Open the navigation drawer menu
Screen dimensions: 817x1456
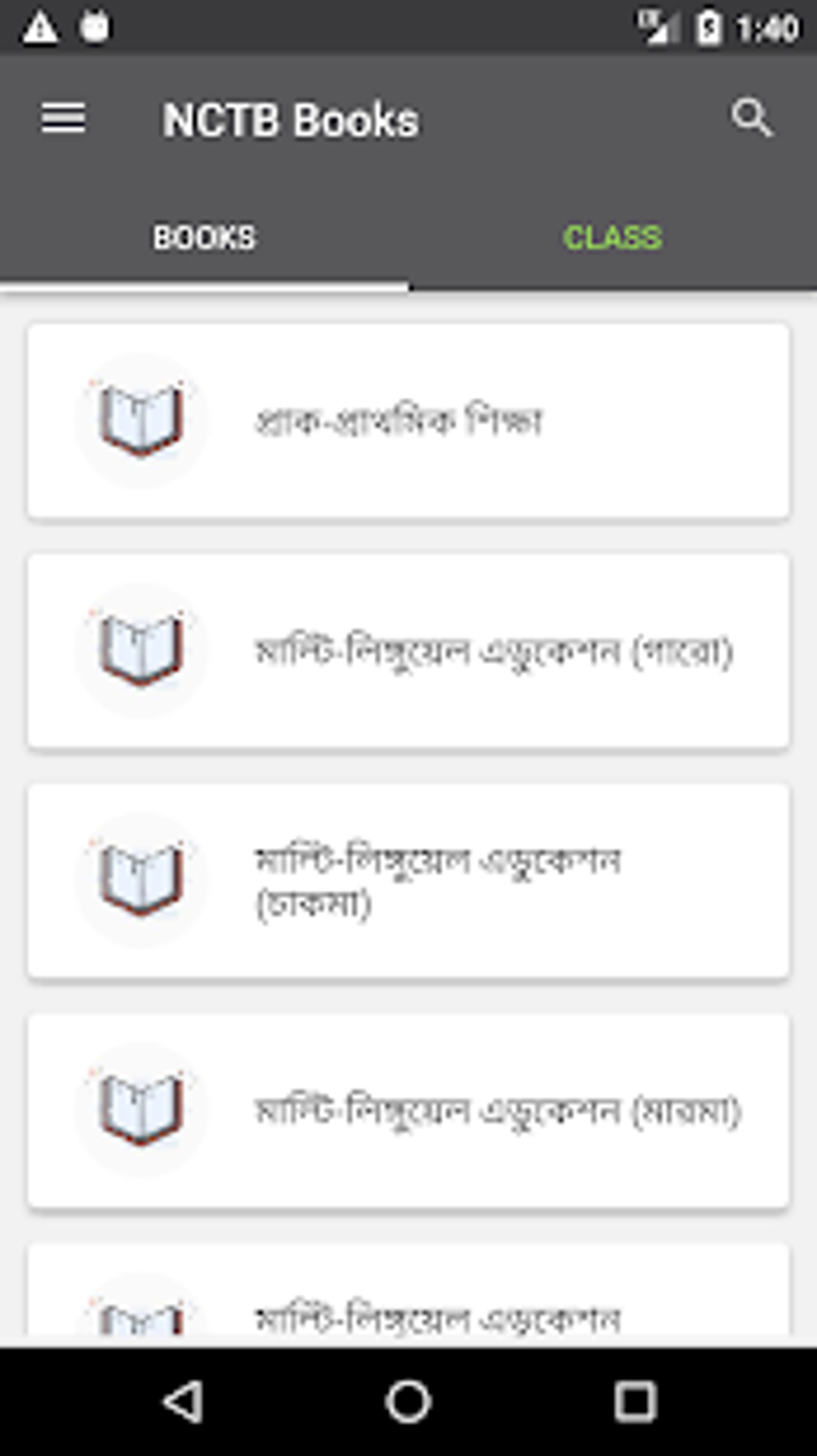pyautogui.click(x=62, y=119)
